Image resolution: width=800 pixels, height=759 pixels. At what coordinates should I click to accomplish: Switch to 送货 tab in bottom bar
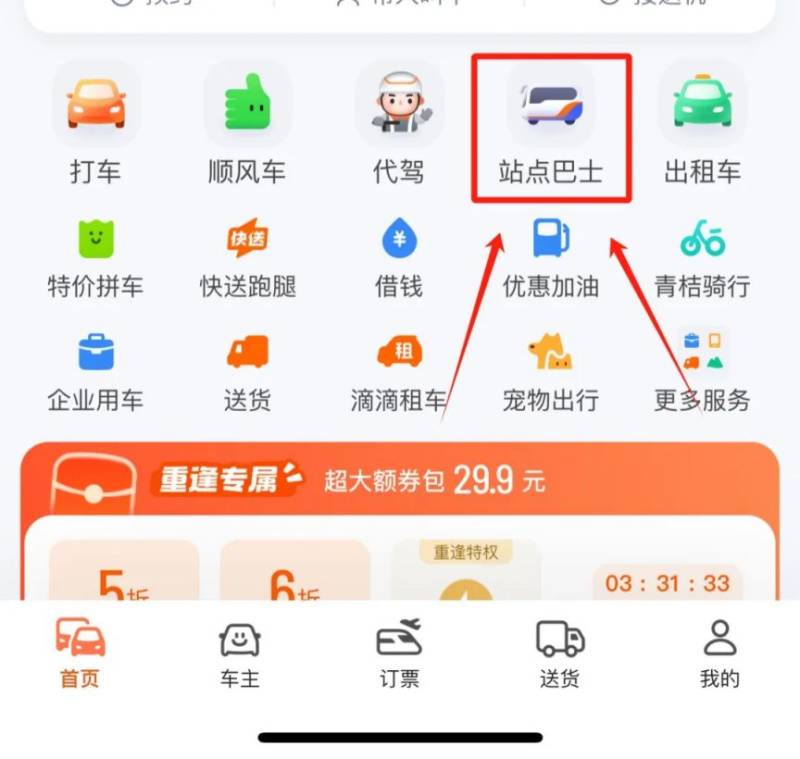[x=560, y=653]
